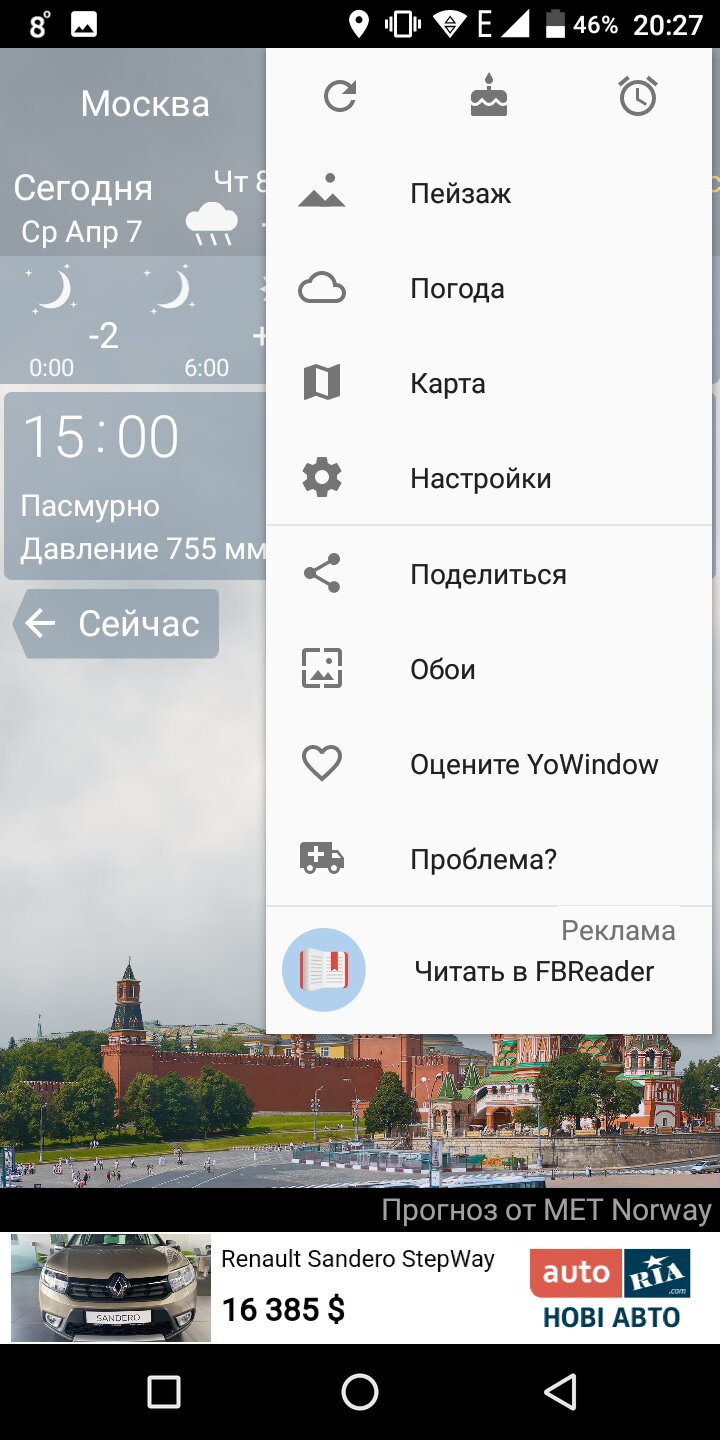The width and height of the screenshot is (720, 1440).
Task: Select Оцените YoWindow
Action: [x=489, y=765]
